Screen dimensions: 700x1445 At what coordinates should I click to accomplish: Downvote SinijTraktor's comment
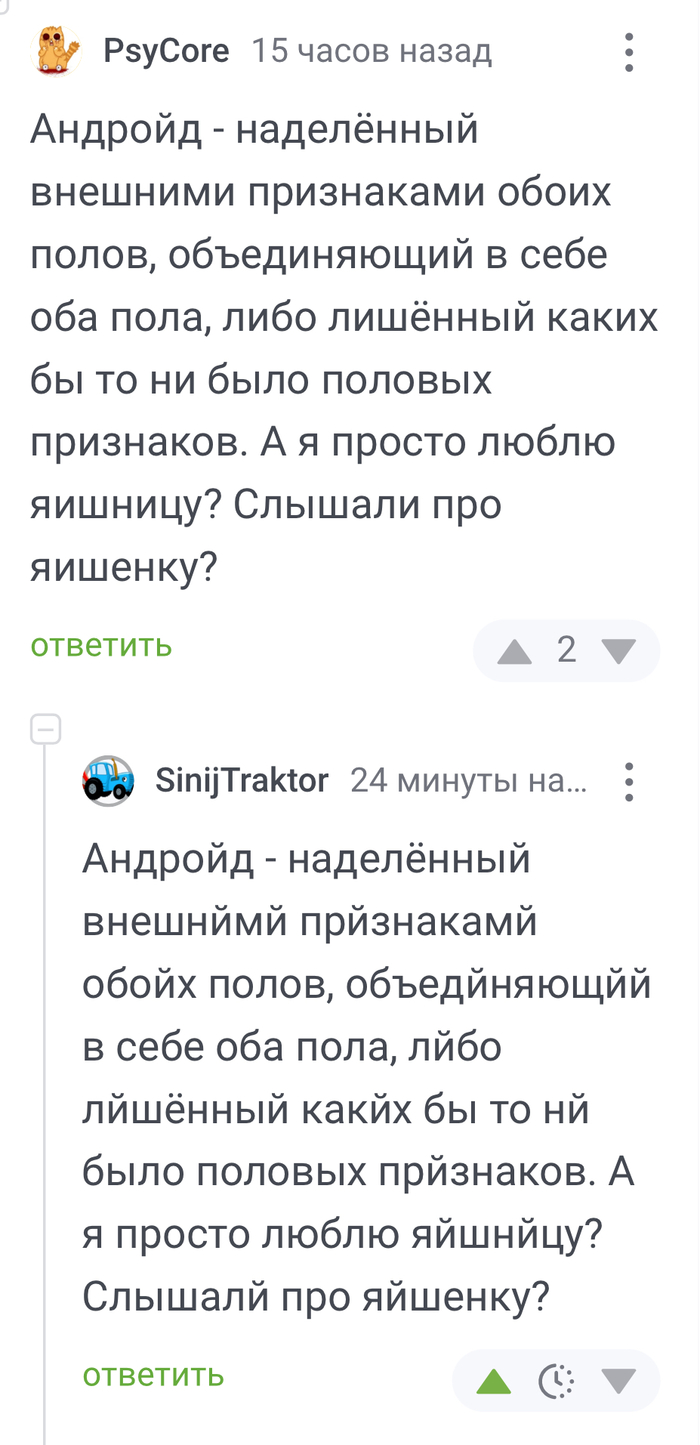619,1381
